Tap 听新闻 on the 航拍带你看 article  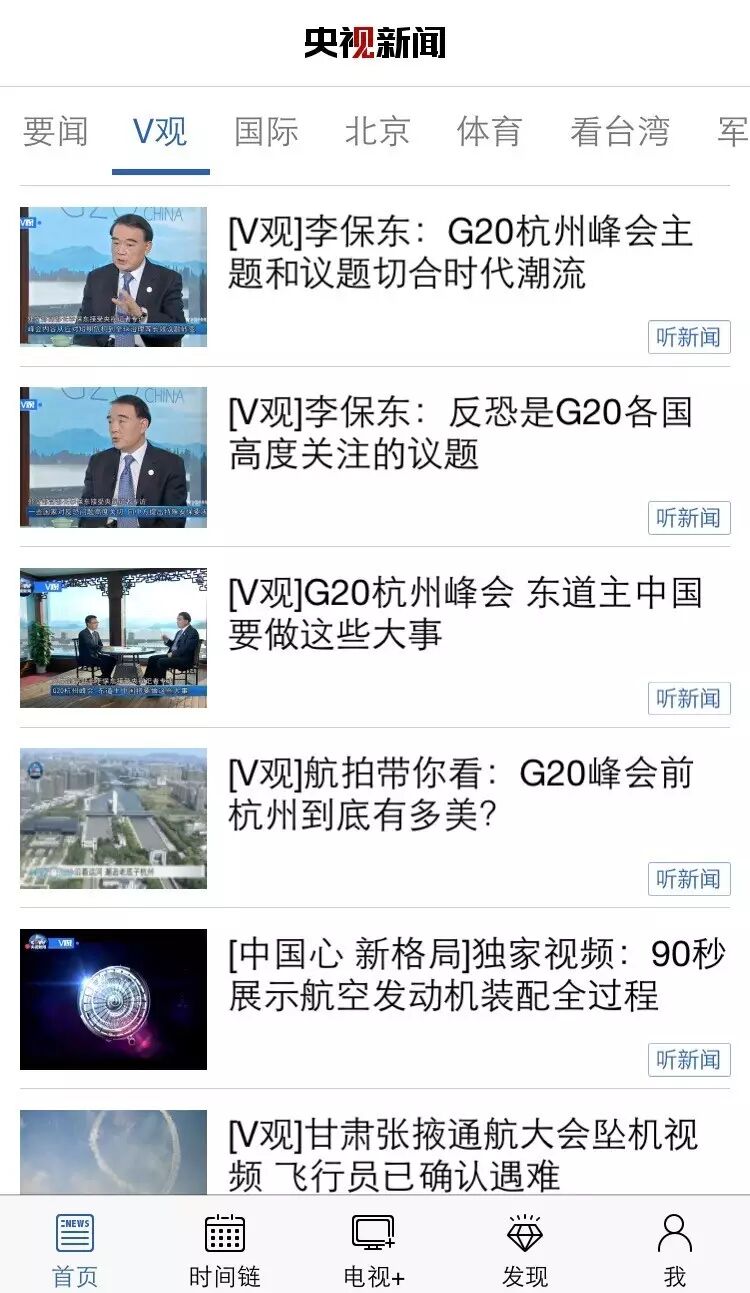tap(689, 879)
